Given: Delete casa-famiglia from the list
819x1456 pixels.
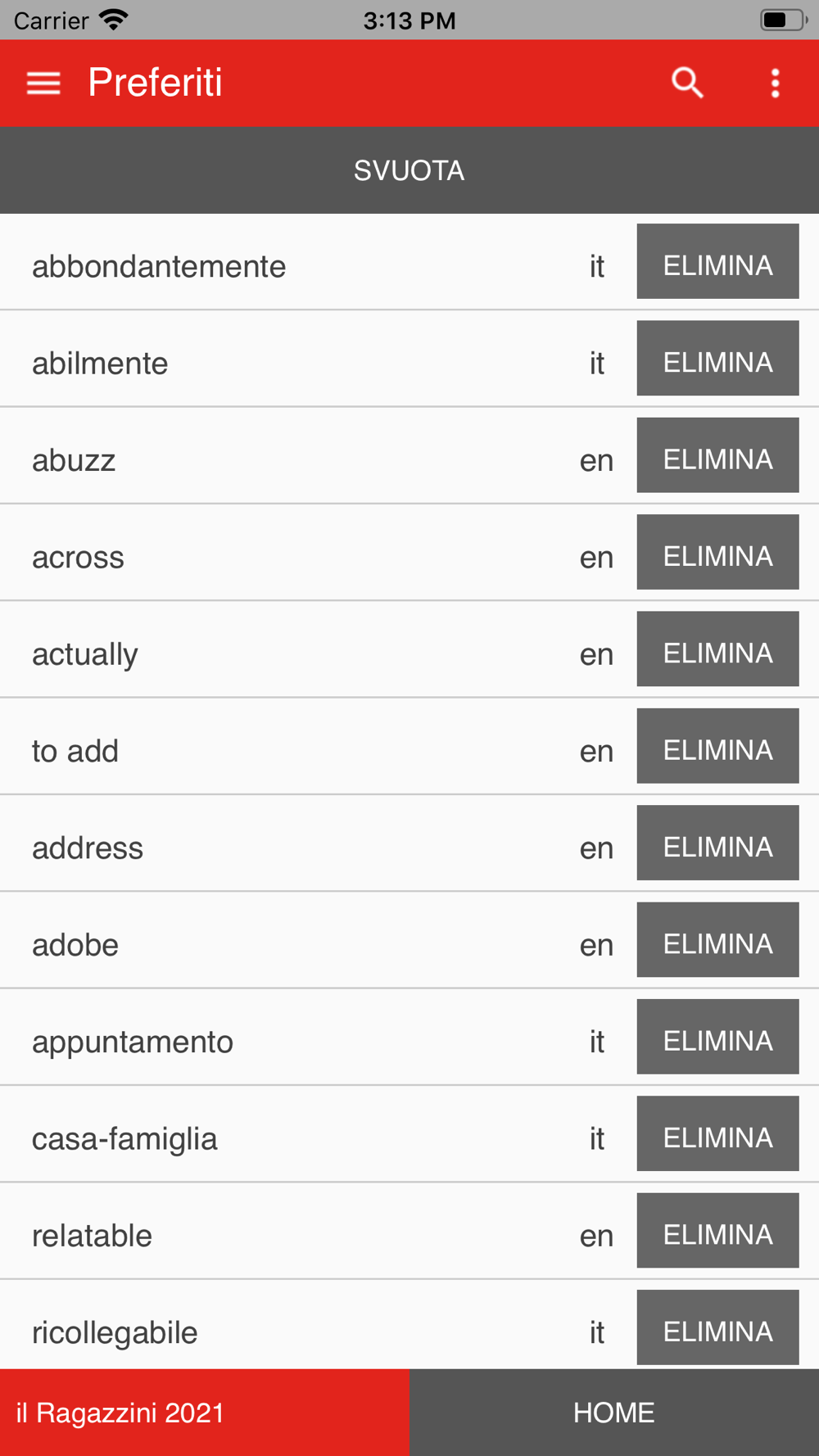Looking at the screenshot, I should 717,1133.
